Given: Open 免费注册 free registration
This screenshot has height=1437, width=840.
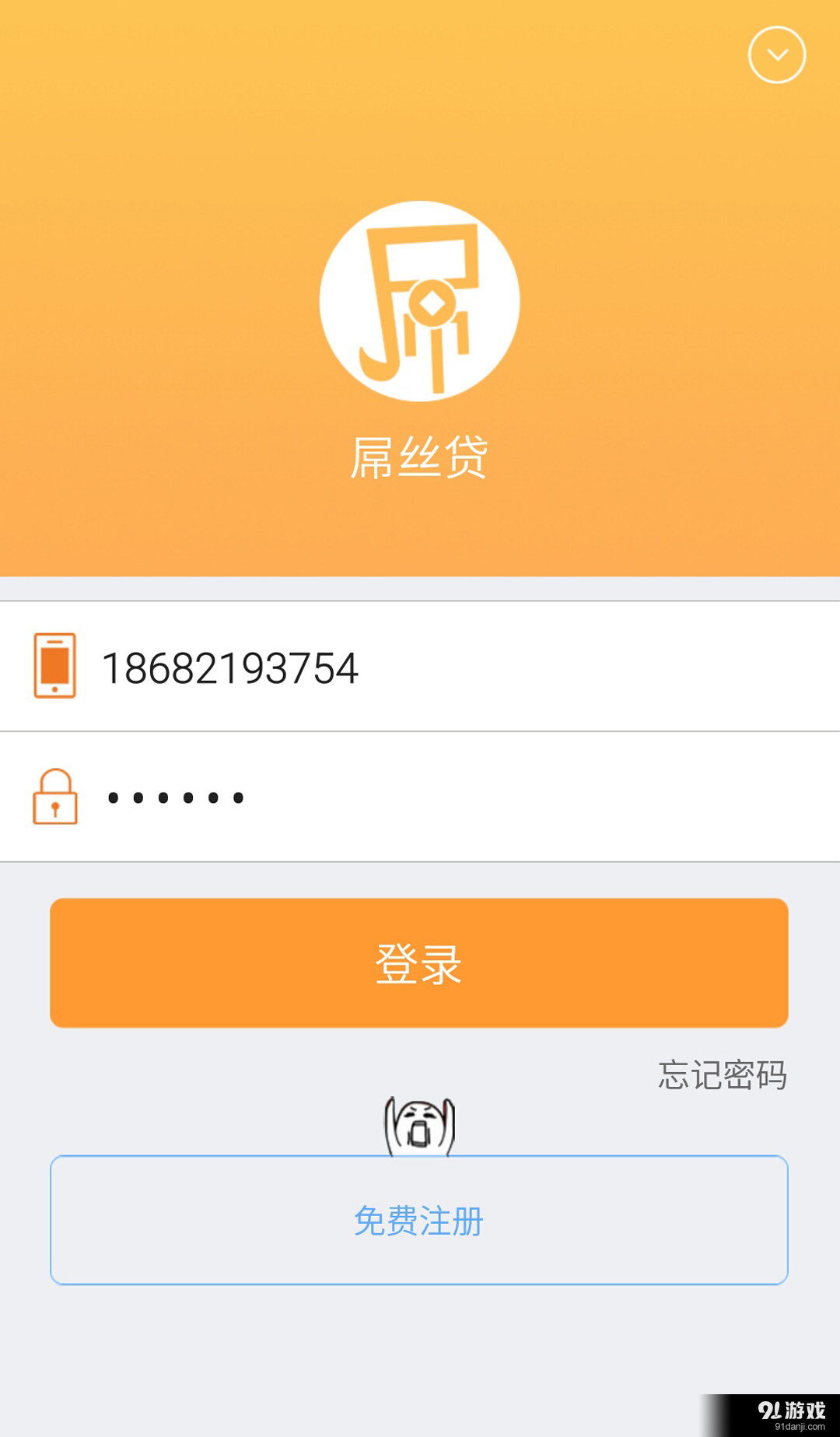Looking at the screenshot, I should (418, 1221).
